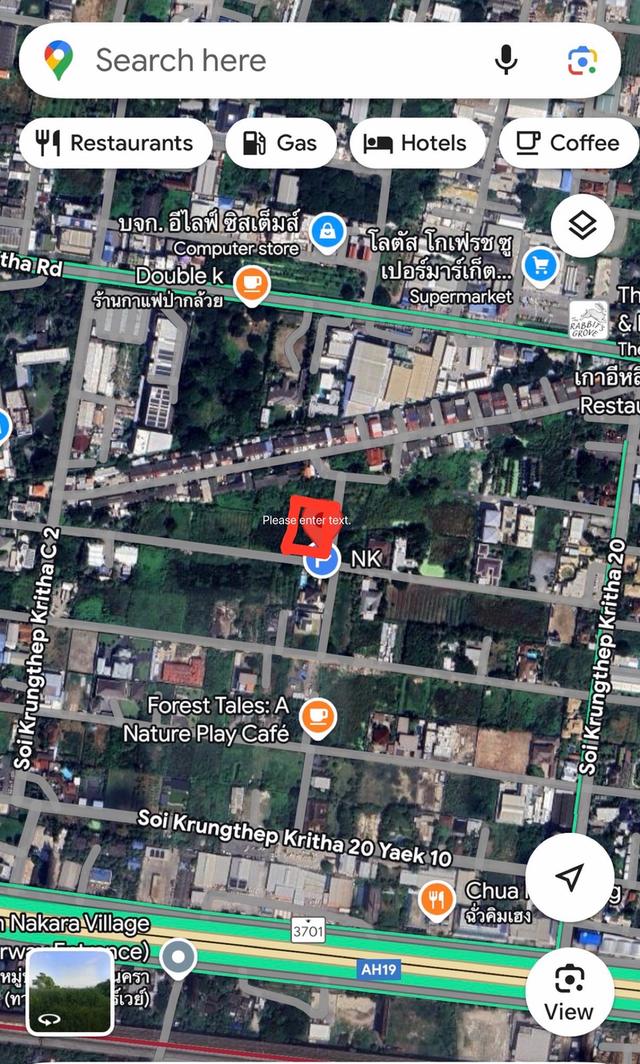Center map on my location
This screenshot has height=1064, width=640.
pos(569,878)
